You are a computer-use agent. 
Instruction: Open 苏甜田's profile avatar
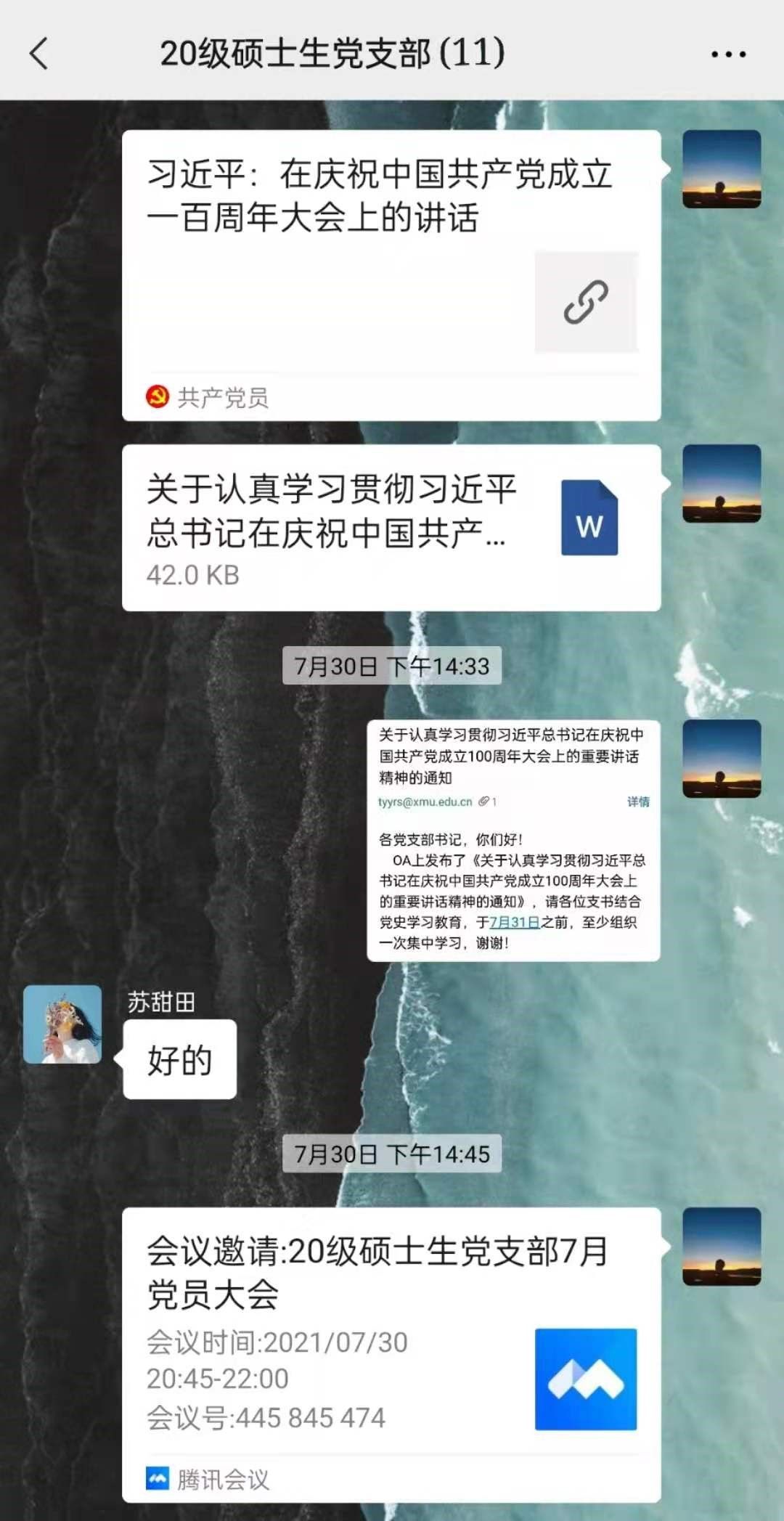62,1024
